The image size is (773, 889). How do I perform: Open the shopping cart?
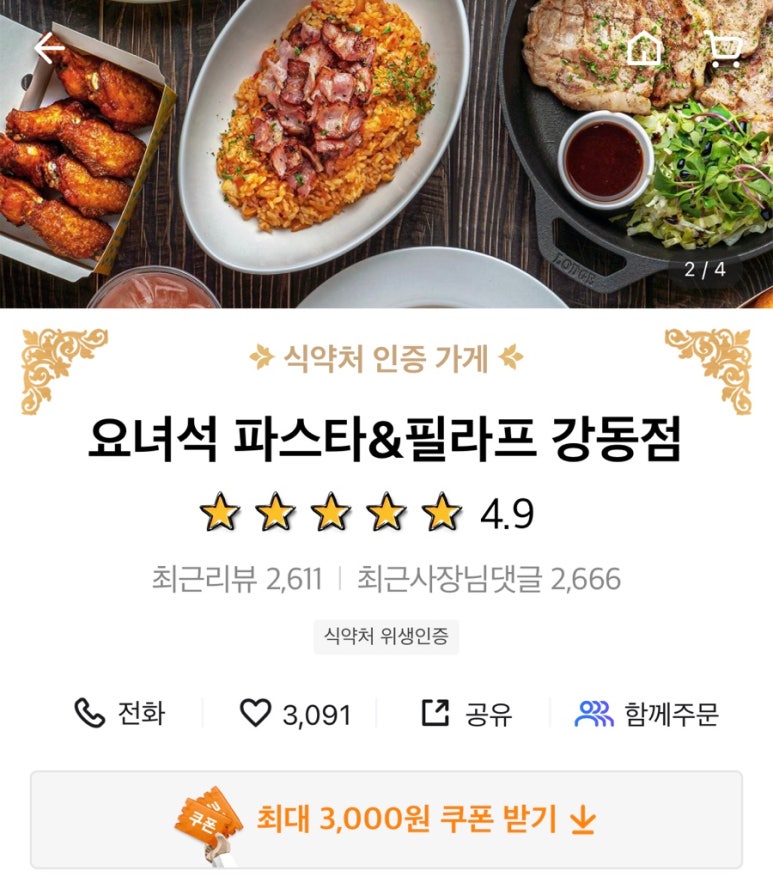(x=722, y=47)
